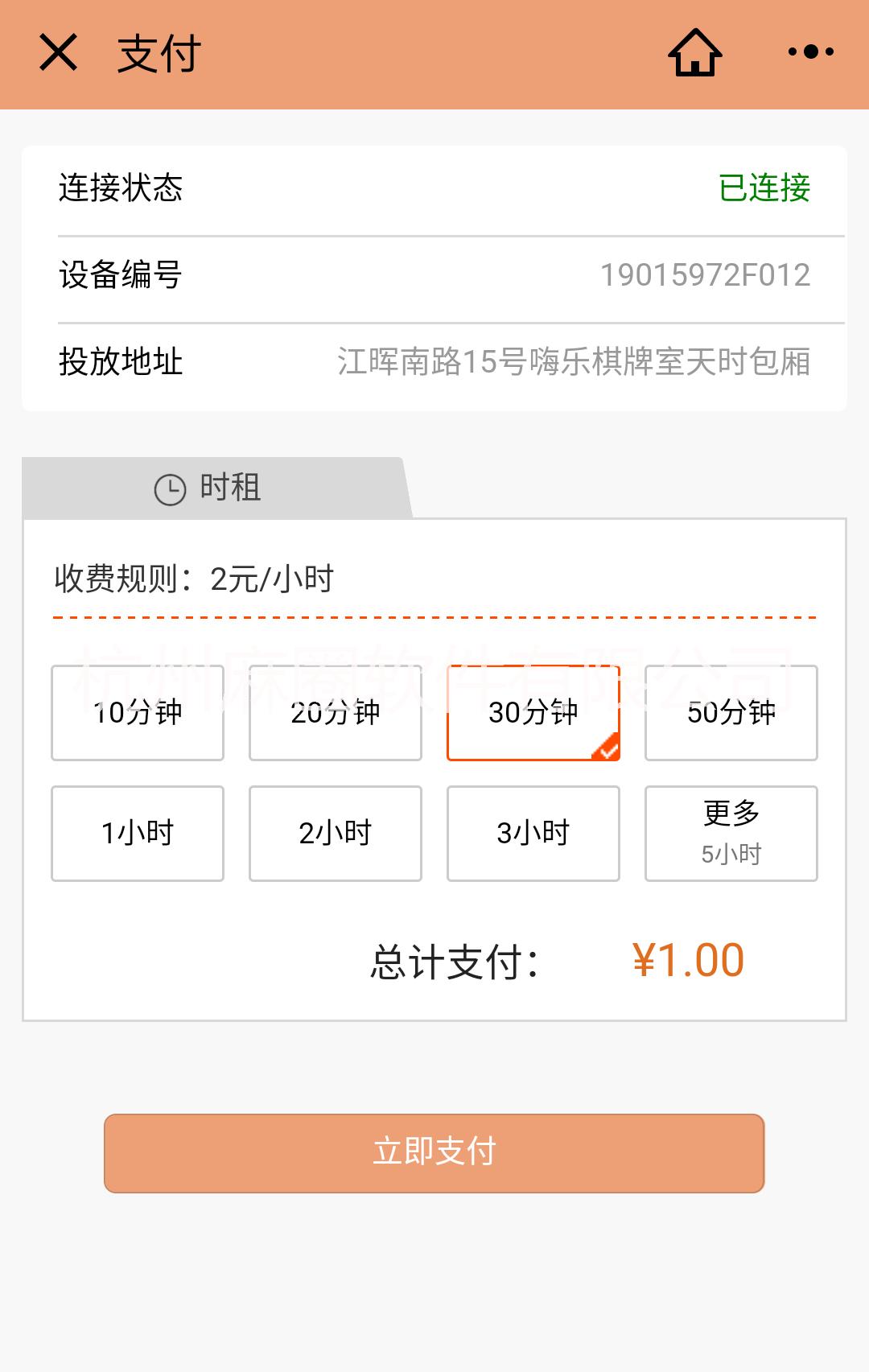Click the home icon in the title bar

click(x=694, y=53)
